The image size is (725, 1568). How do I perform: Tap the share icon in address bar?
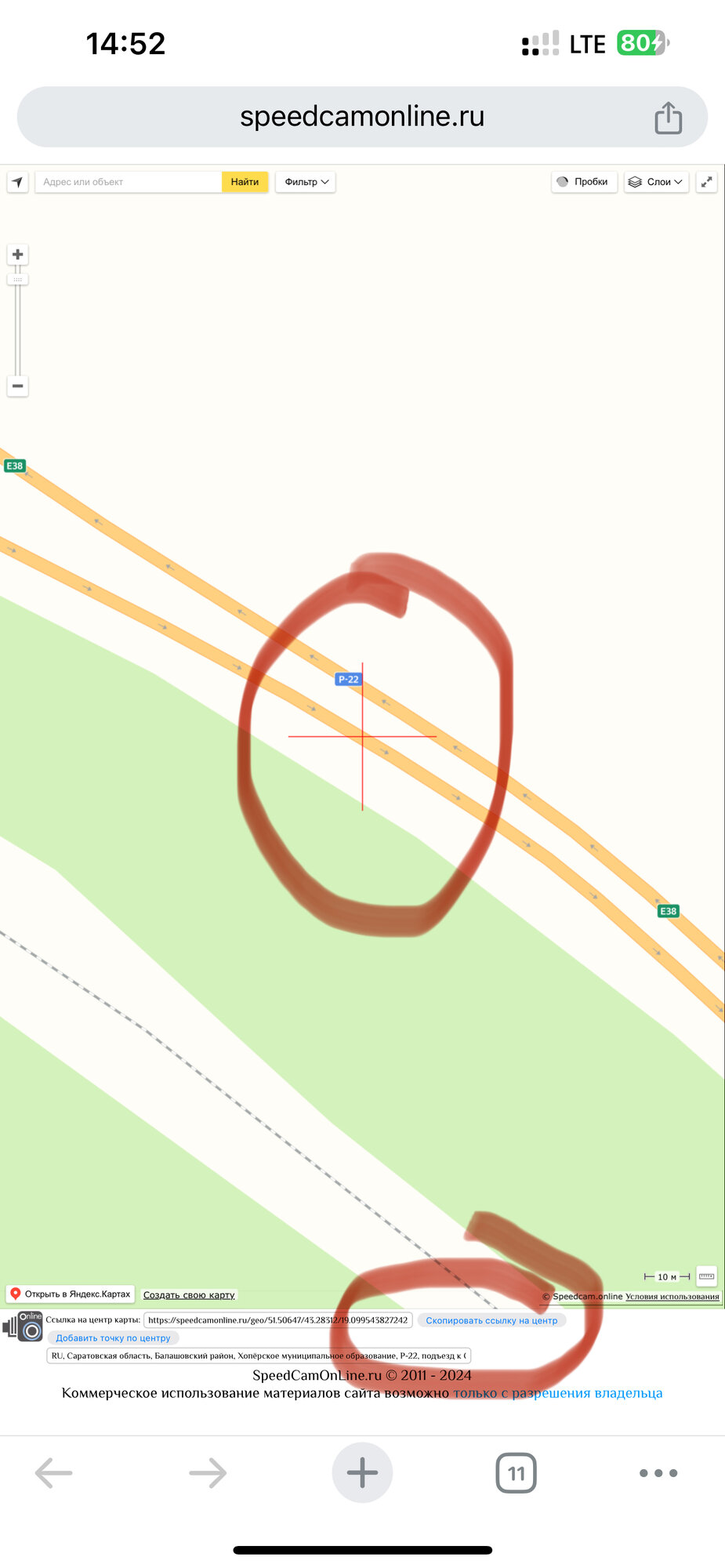pos(668,118)
